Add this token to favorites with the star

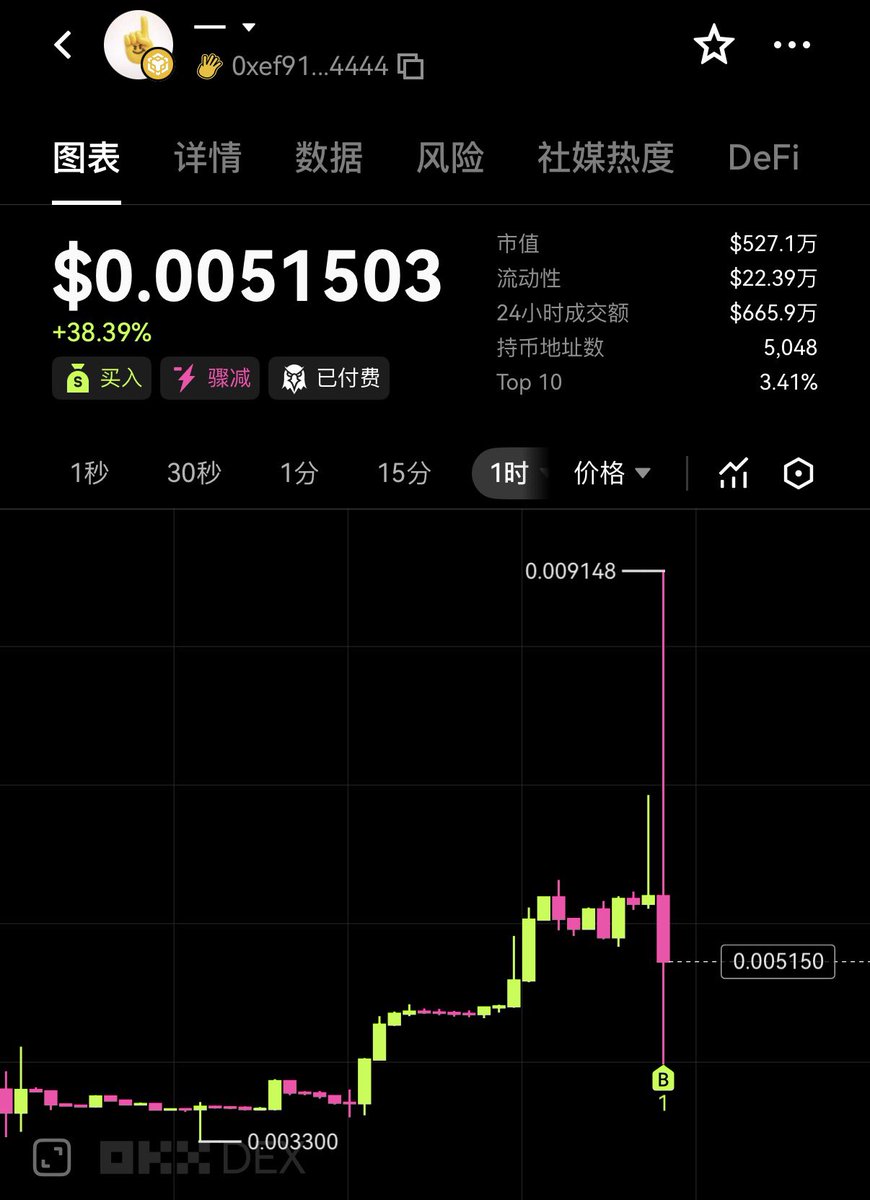pyautogui.click(x=714, y=45)
